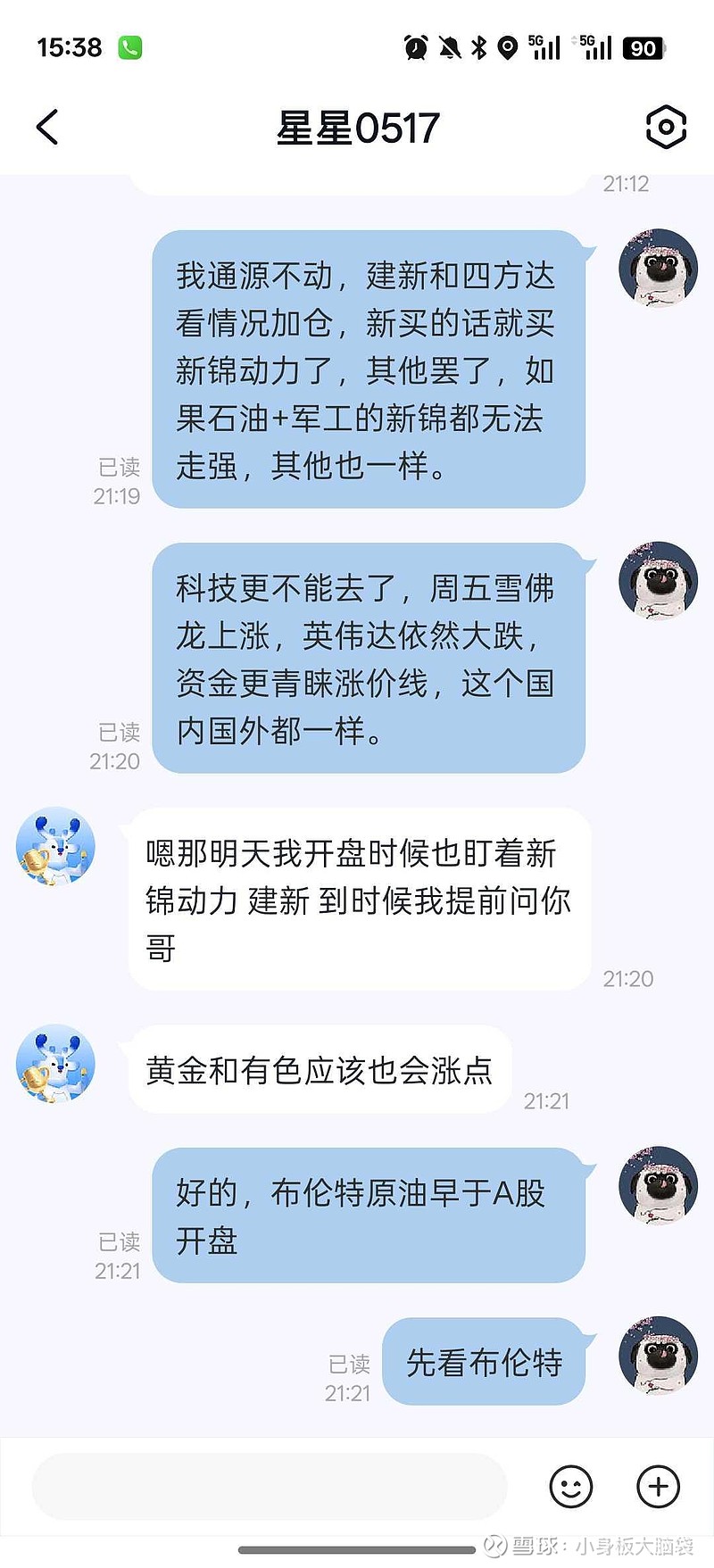
Task: Open the chat settings gear icon
Action: point(664,128)
